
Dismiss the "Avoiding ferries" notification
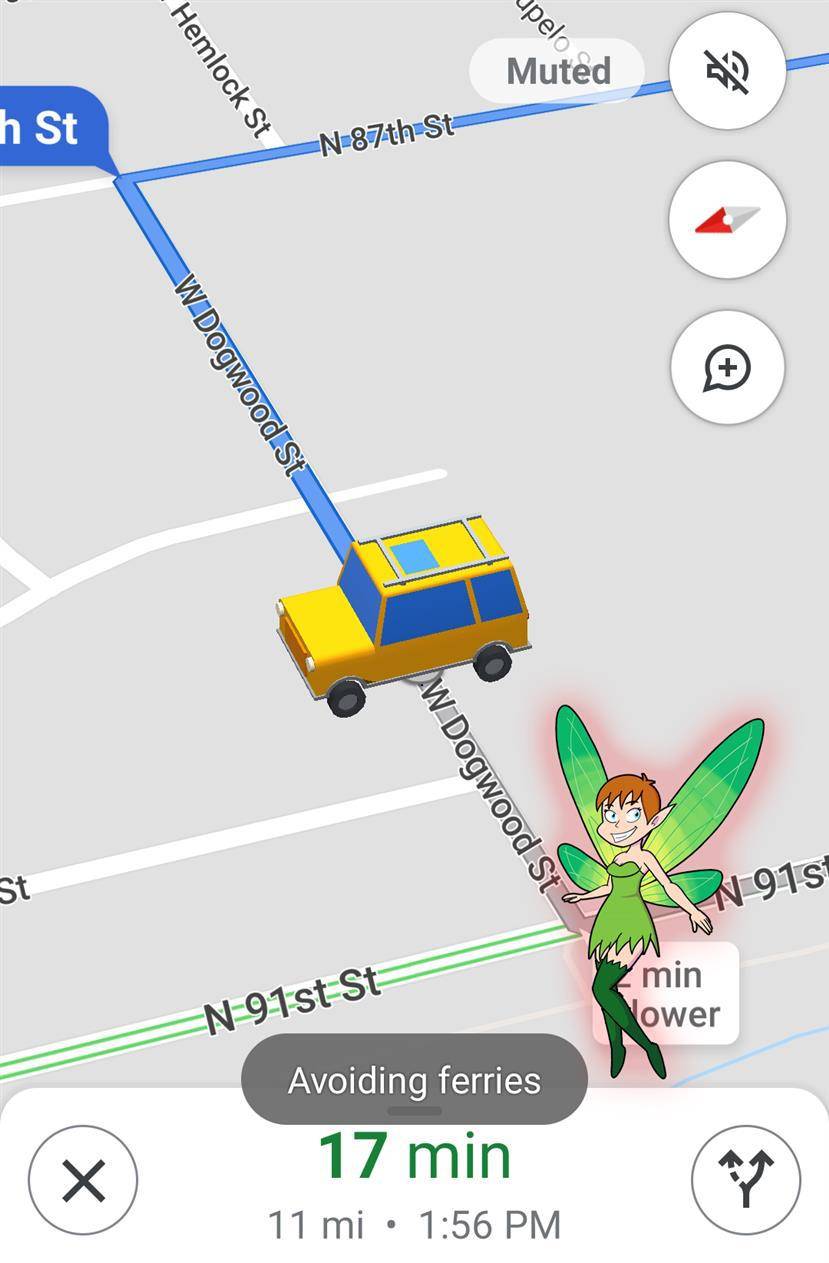point(414,1080)
